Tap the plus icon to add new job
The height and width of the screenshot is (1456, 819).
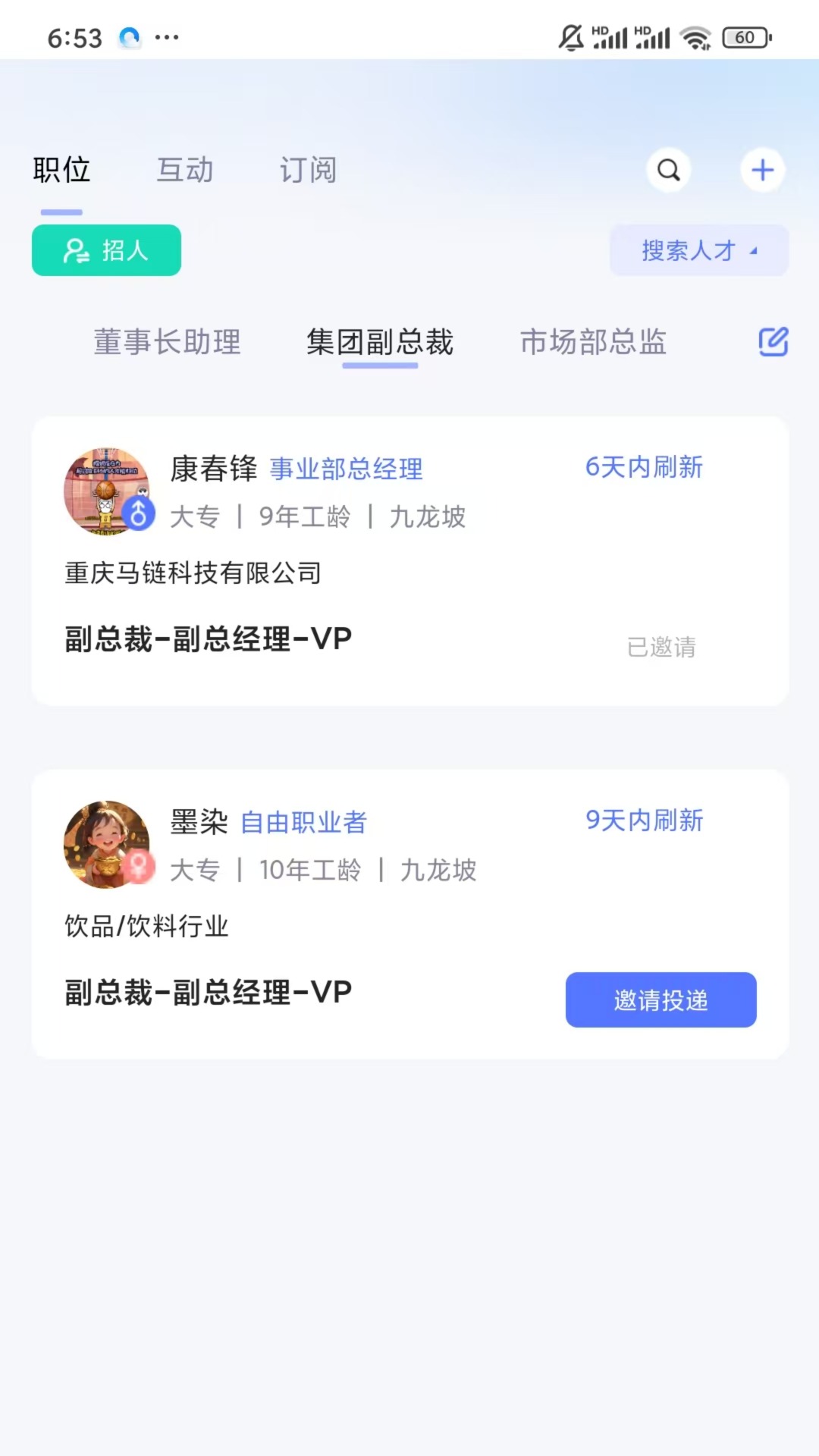pos(763,170)
